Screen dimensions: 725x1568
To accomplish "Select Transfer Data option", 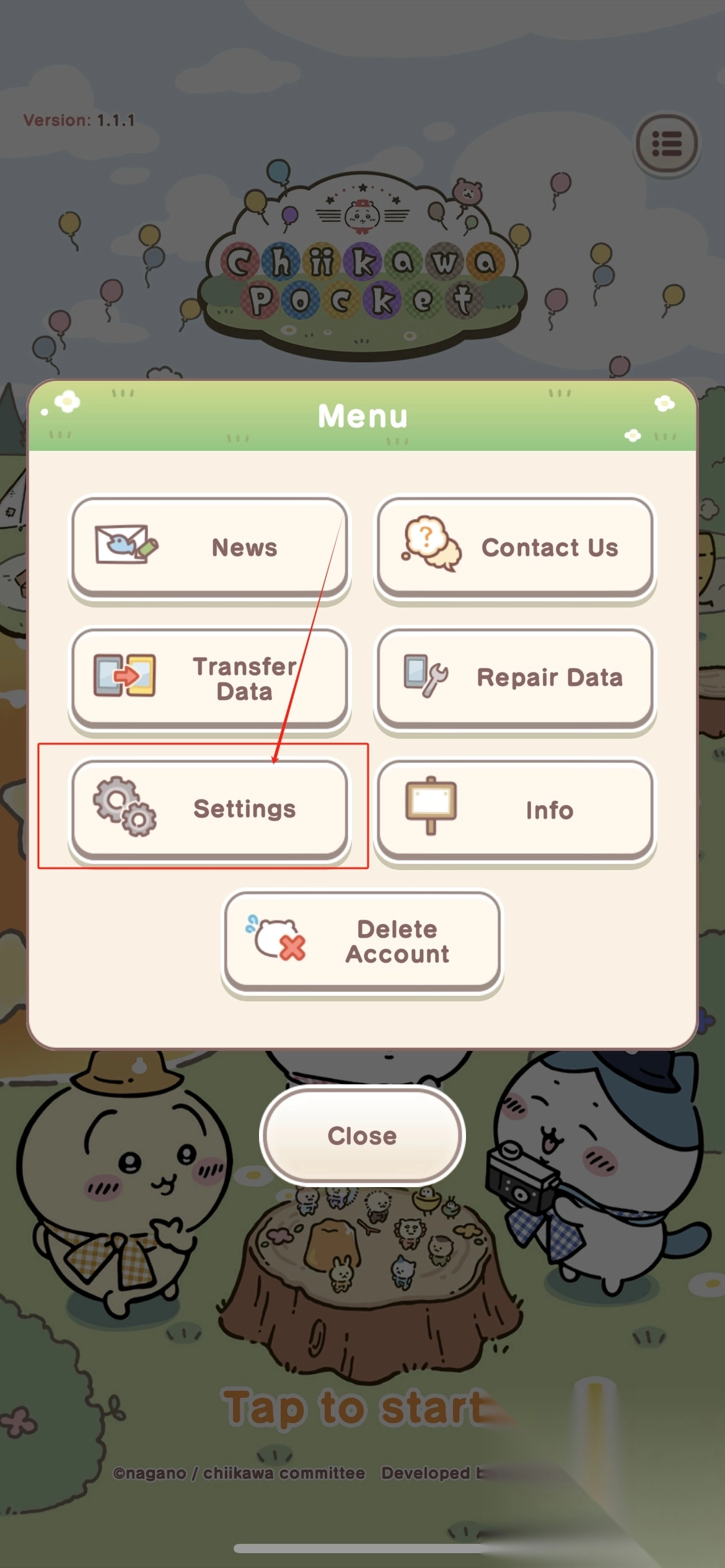I will [209, 679].
